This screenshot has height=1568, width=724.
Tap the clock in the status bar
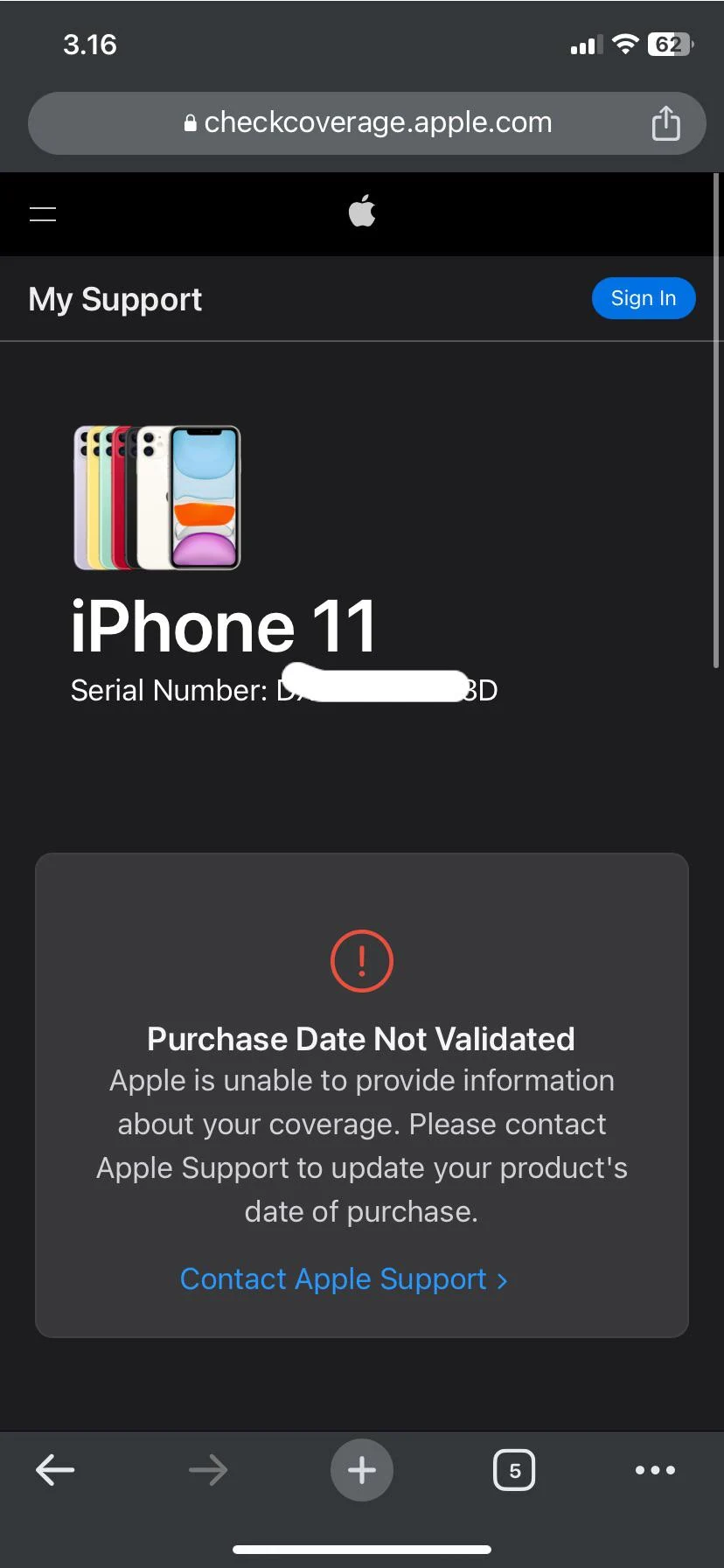[90, 44]
